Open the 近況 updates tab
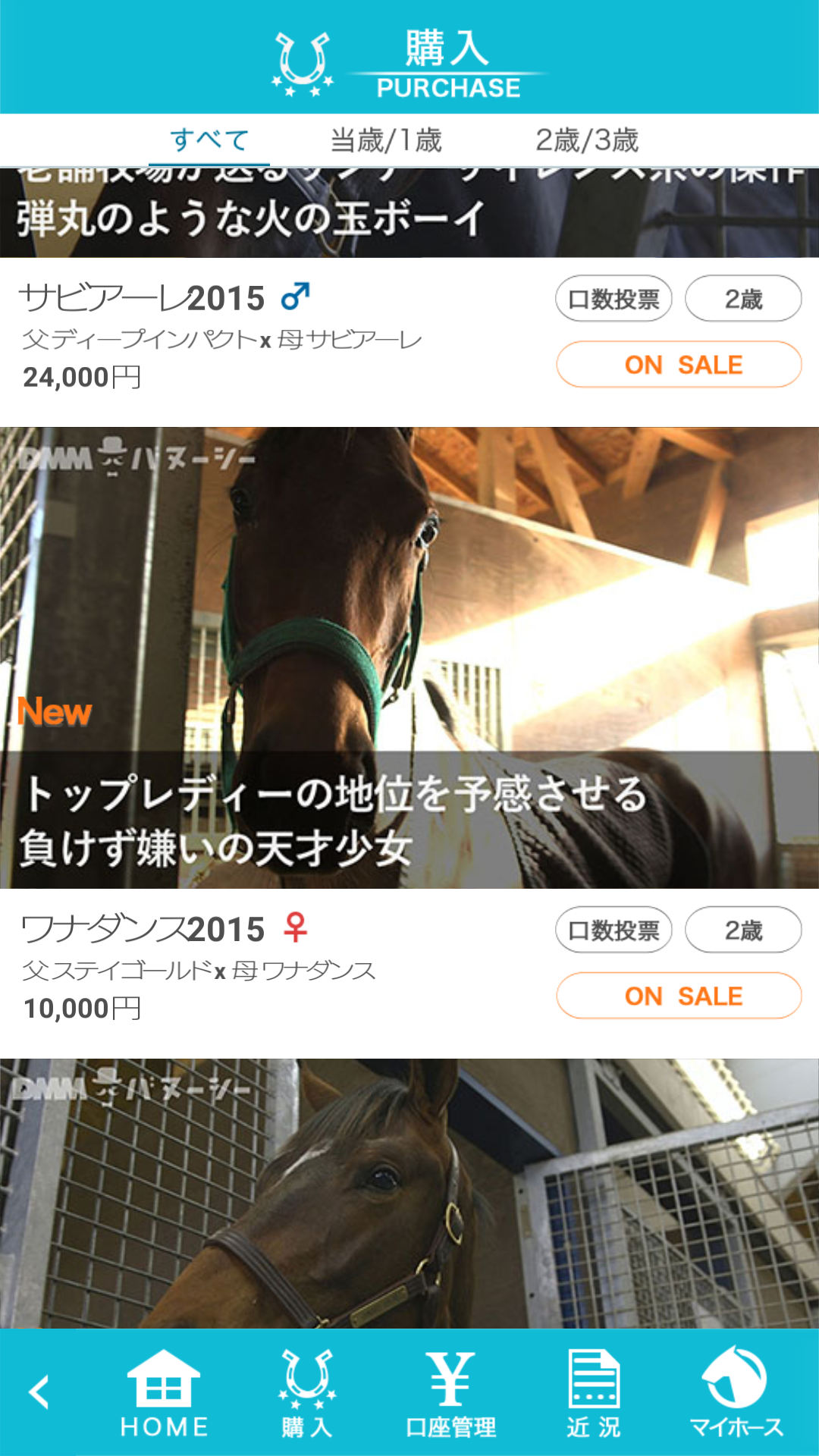This screenshot has width=819, height=1456. [x=594, y=1394]
